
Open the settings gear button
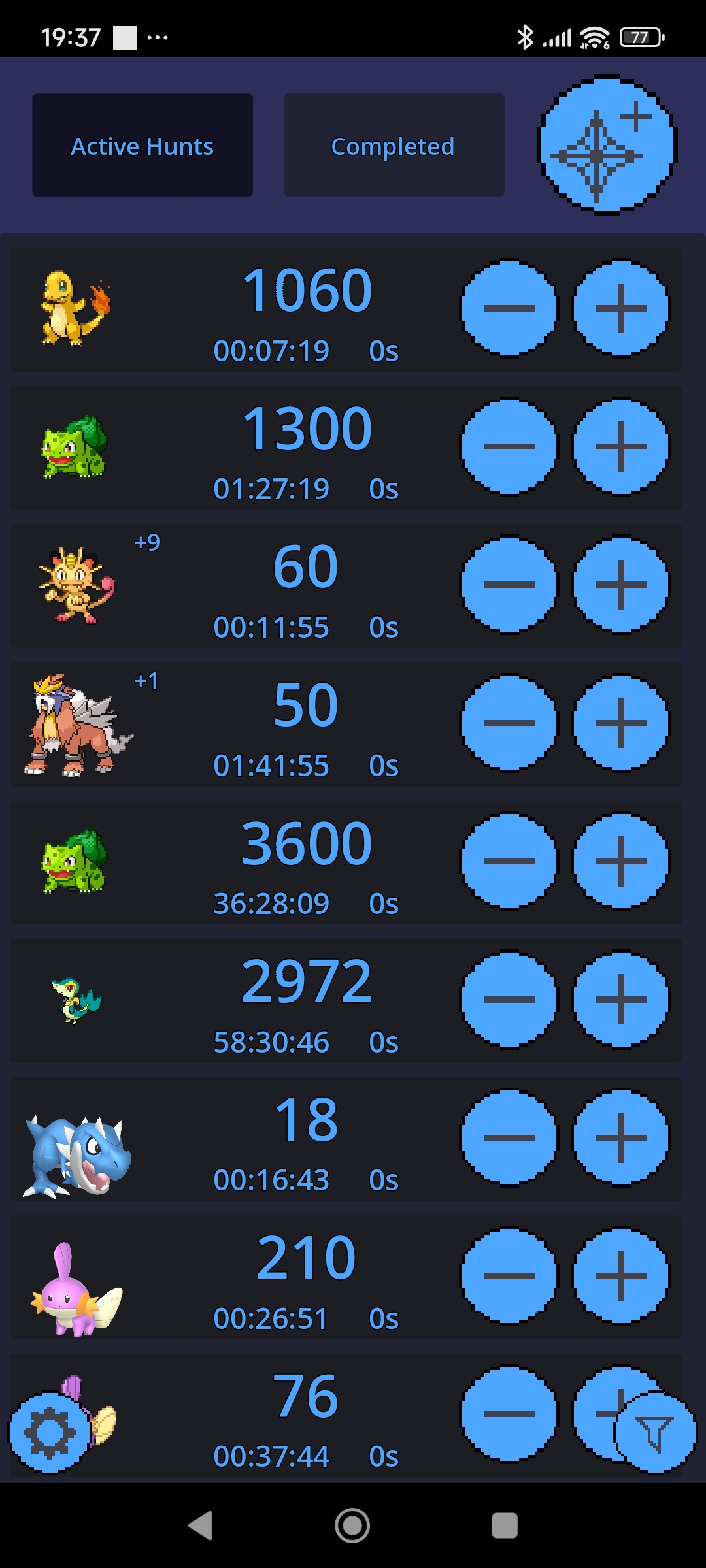pos(50,1433)
